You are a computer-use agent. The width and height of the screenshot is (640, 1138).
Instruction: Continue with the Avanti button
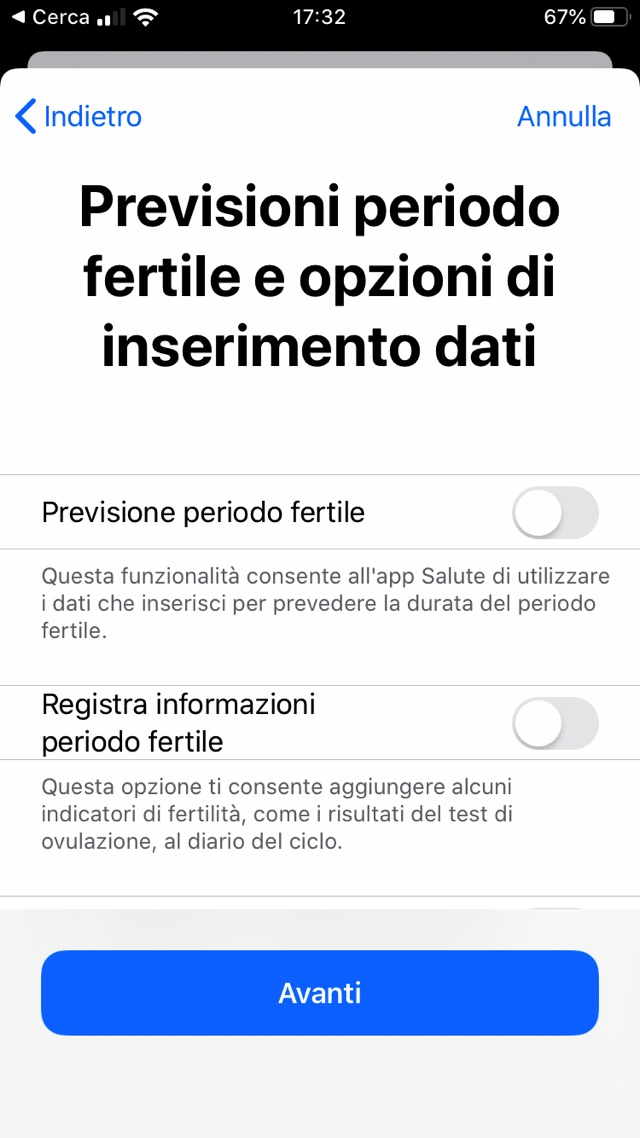320,993
